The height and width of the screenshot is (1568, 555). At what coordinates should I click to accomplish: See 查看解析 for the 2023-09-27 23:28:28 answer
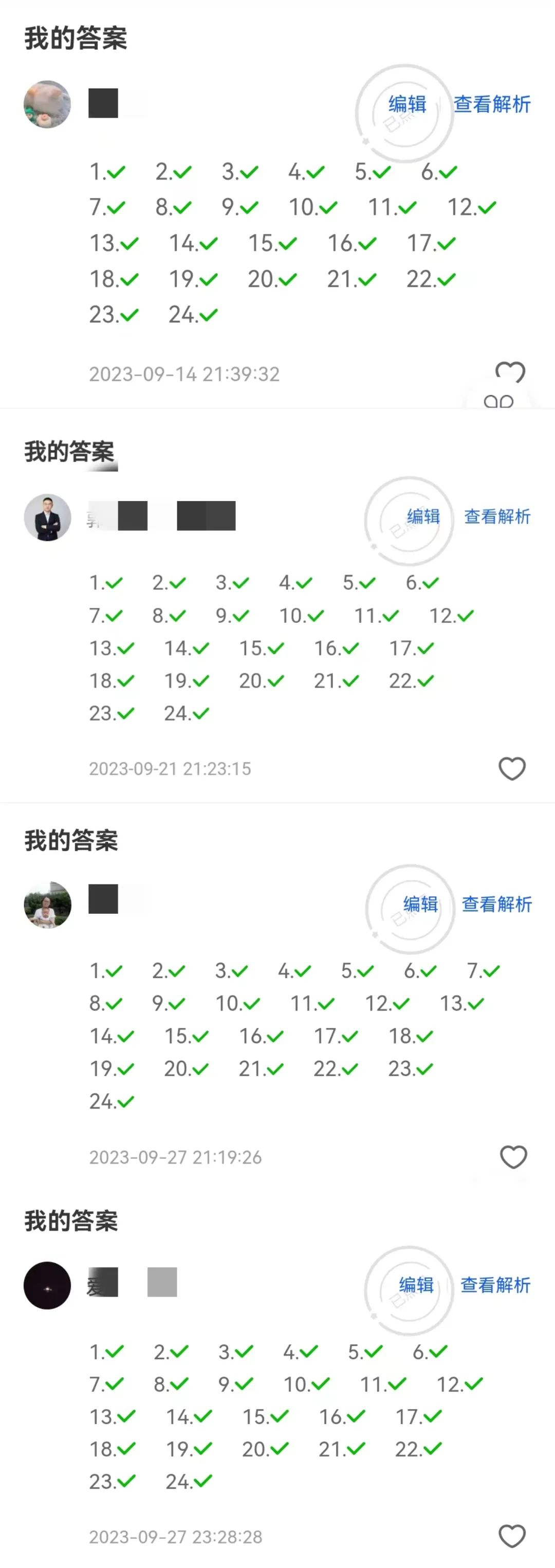point(495,1285)
